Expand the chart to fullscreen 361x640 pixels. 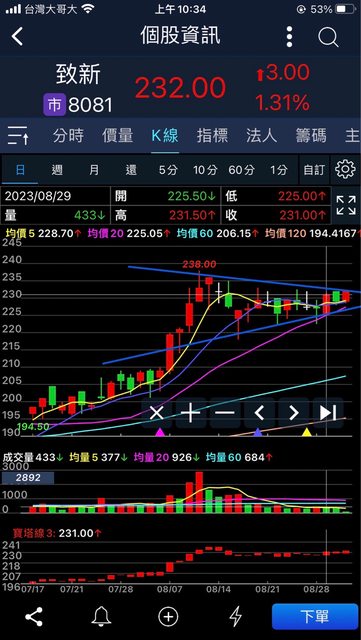346,205
